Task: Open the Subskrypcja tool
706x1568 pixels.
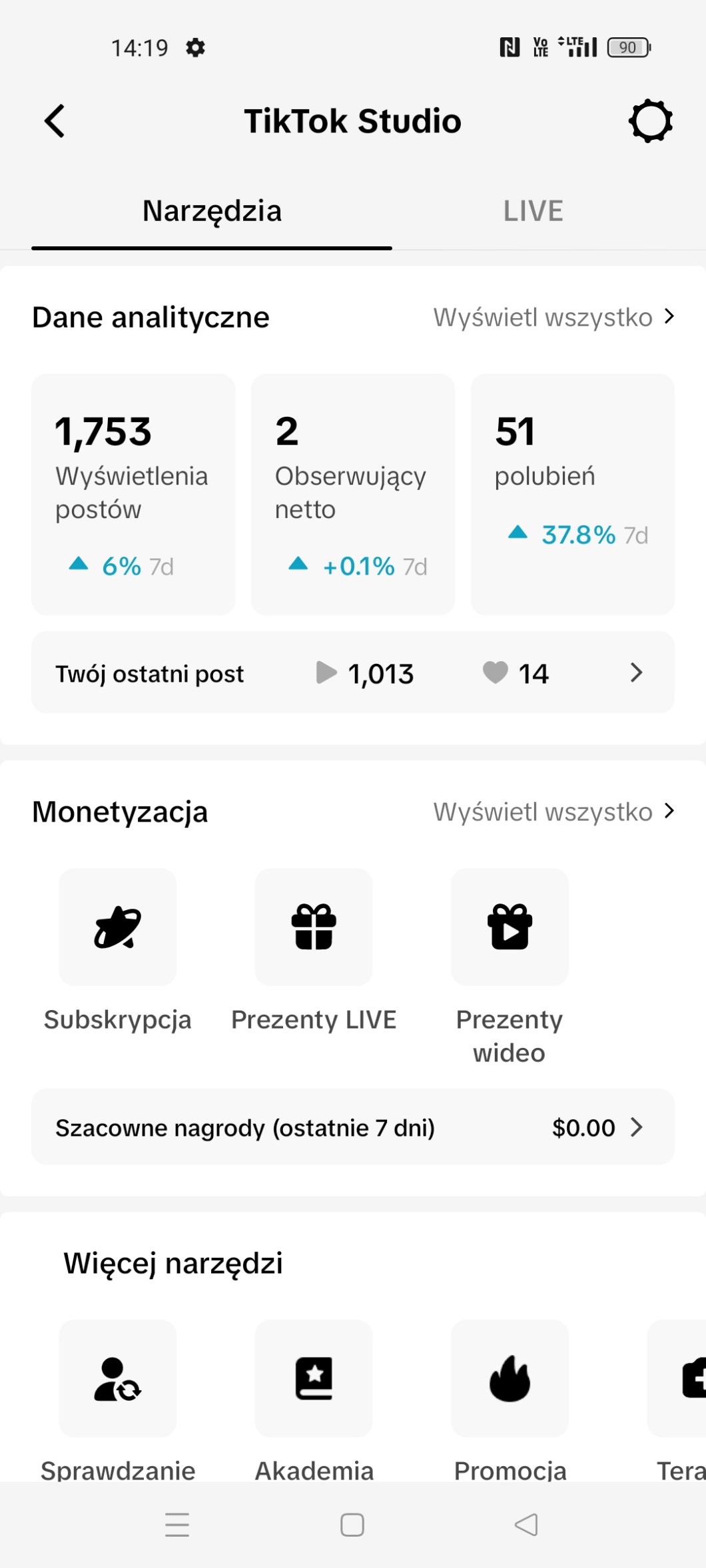Action: pos(118,927)
